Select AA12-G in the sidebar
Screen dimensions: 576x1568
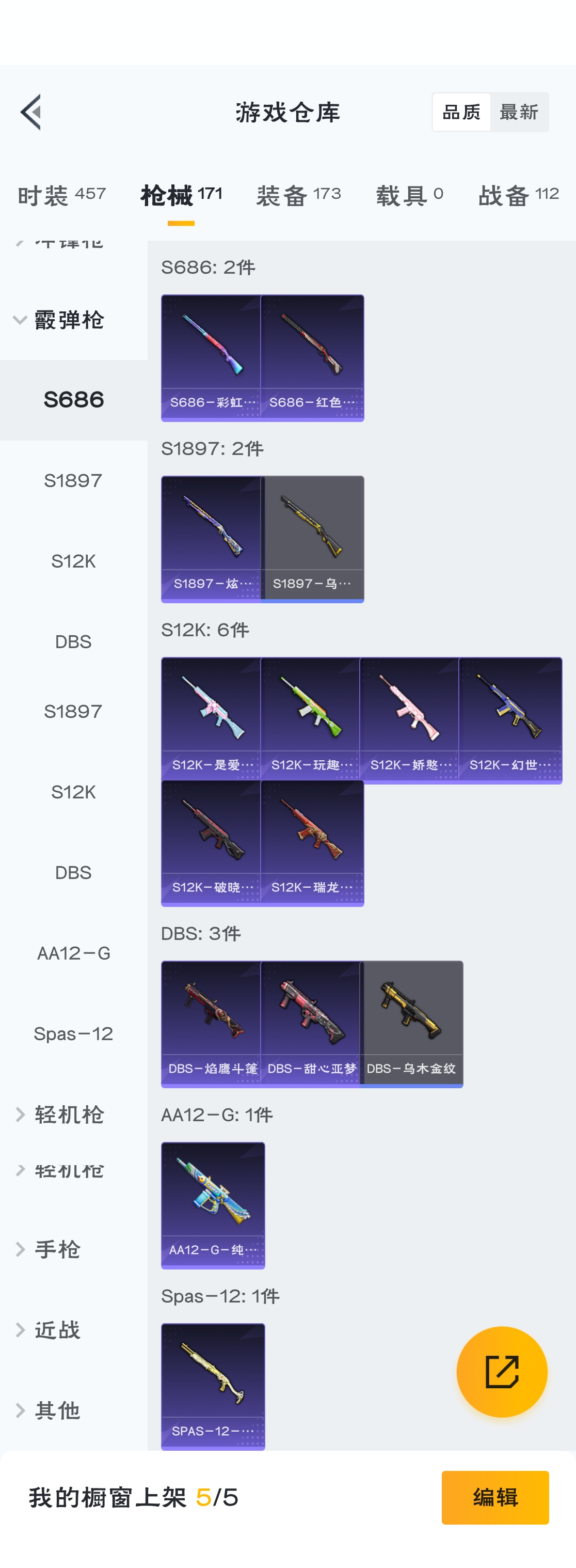tap(74, 953)
